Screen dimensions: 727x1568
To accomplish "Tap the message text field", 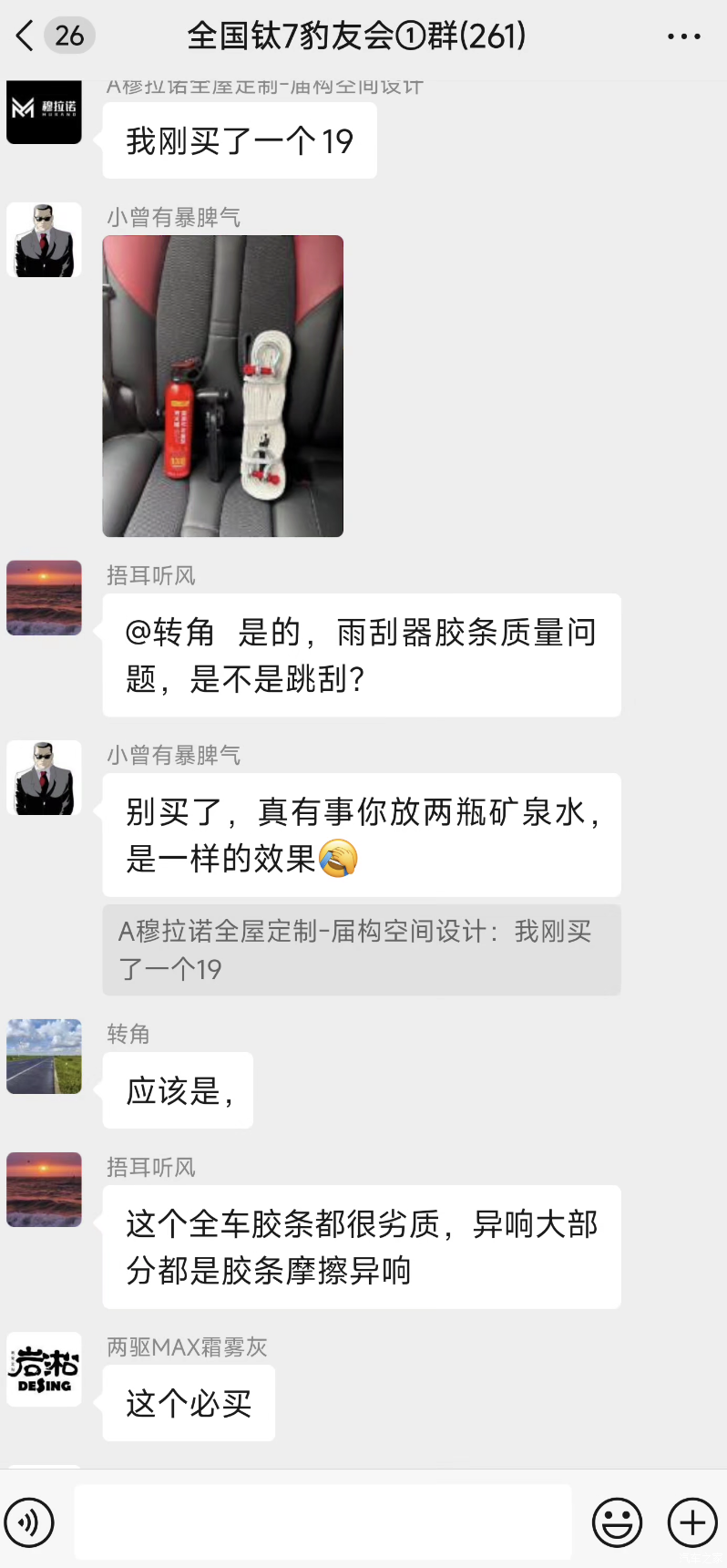I will click(x=323, y=1522).
